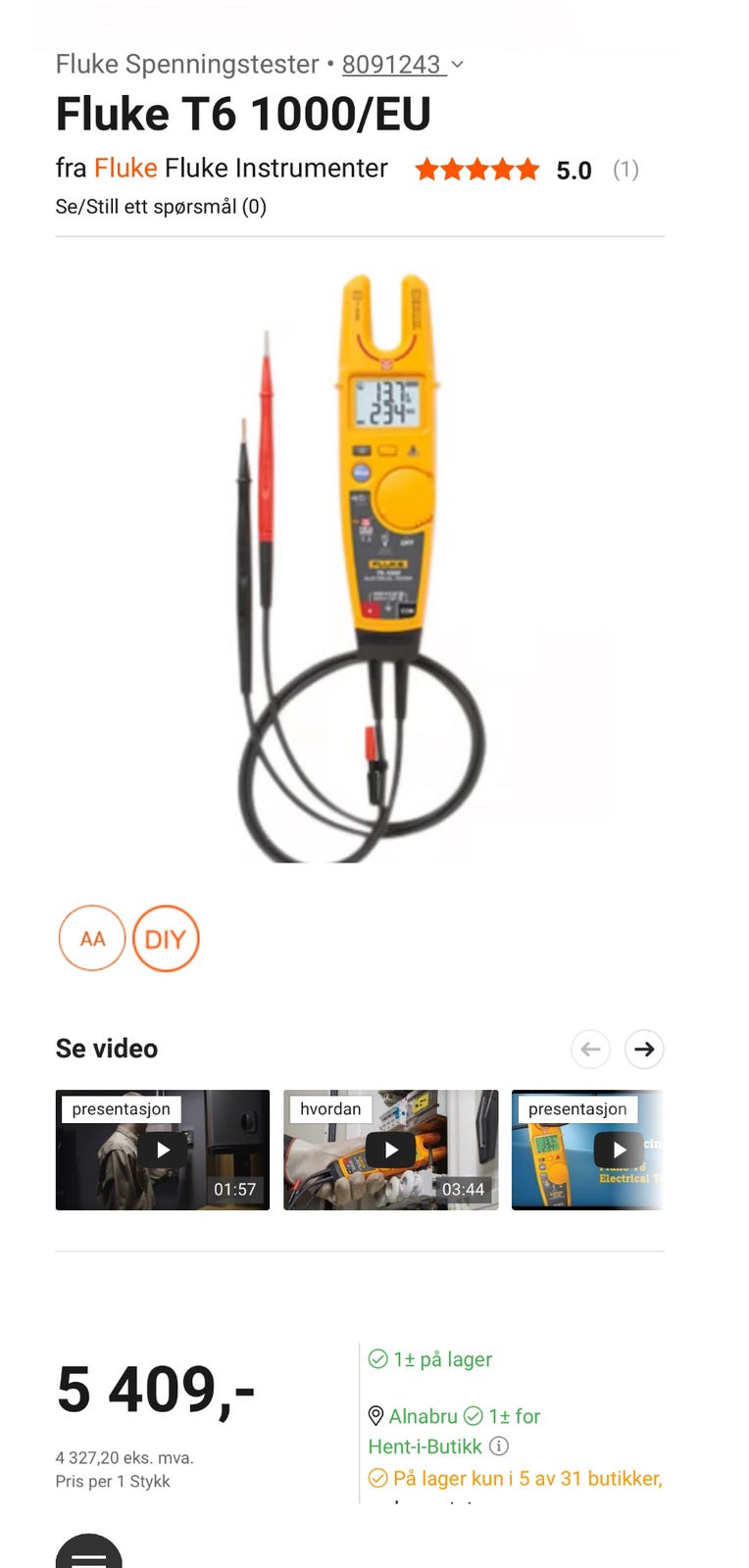The width and height of the screenshot is (749, 1568).
Task: Show previous videos with left arrow
Action: (590, 1049)
